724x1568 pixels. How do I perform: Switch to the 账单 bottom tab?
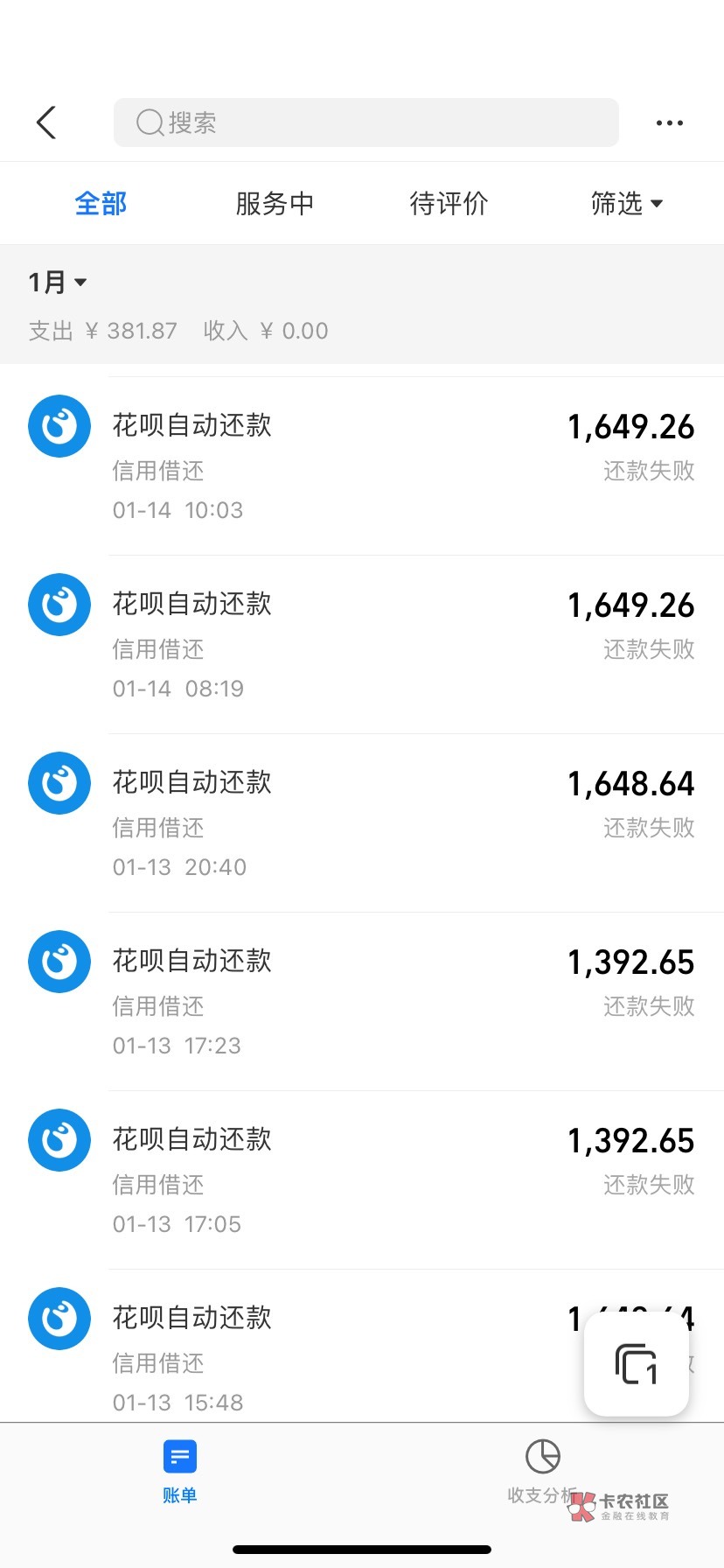pyautogui.click(x=180, y=1472)
